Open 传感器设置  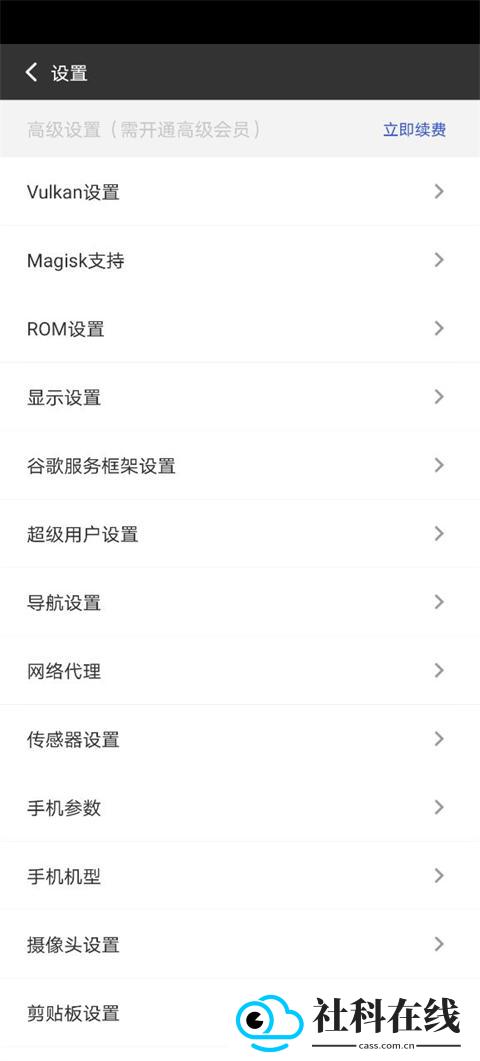240,739
